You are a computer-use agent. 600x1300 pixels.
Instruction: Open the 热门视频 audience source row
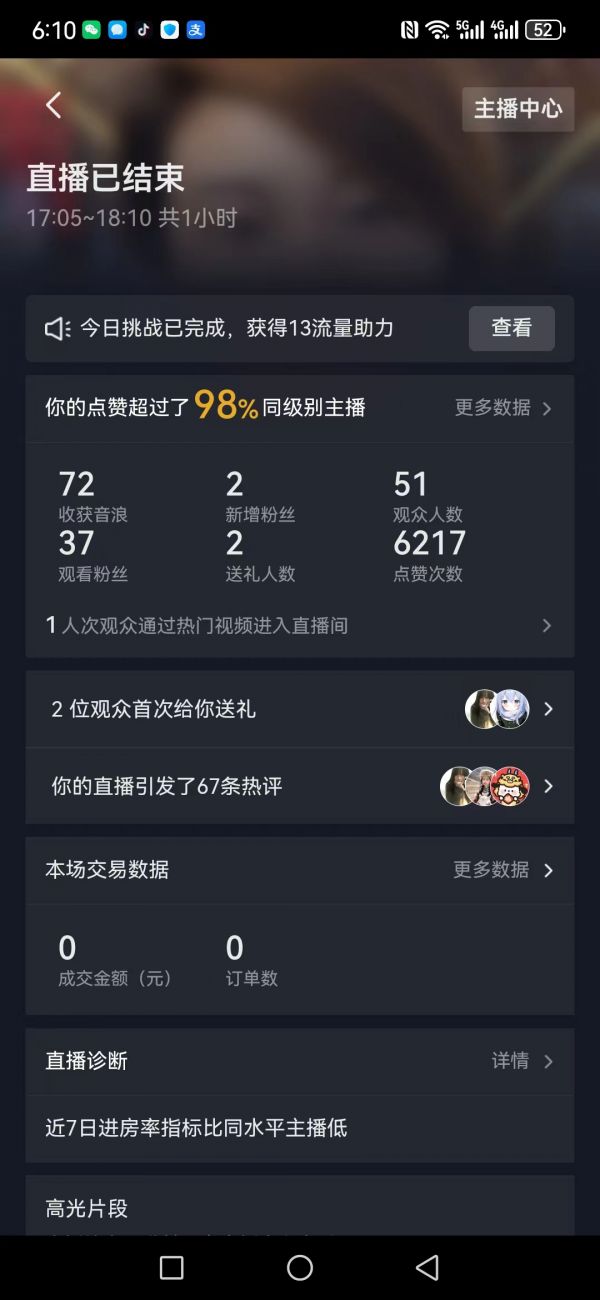pyautogui.click(x=299, y=626)
